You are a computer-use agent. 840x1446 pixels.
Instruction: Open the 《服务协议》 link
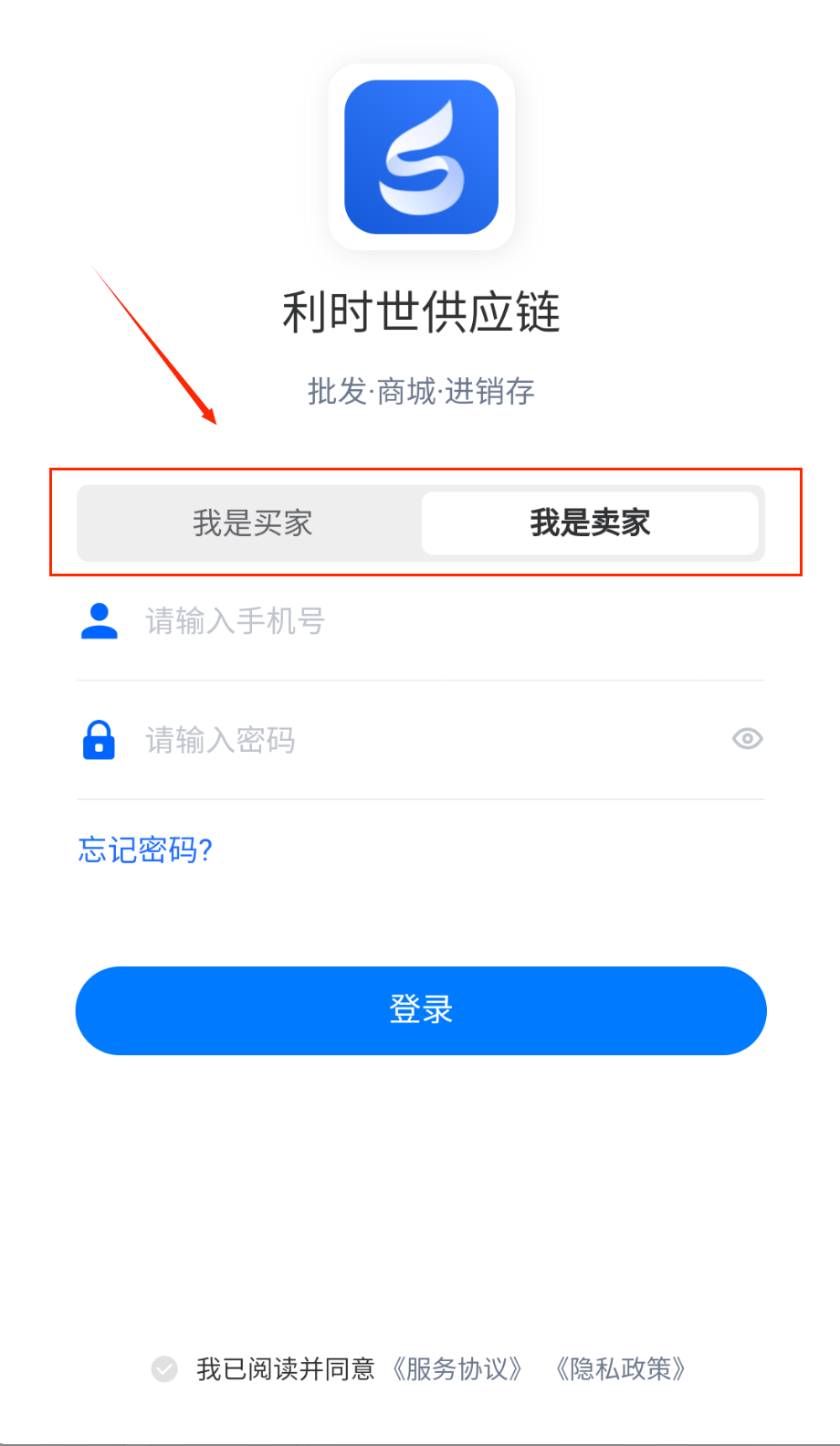[x=457, y=1369]
